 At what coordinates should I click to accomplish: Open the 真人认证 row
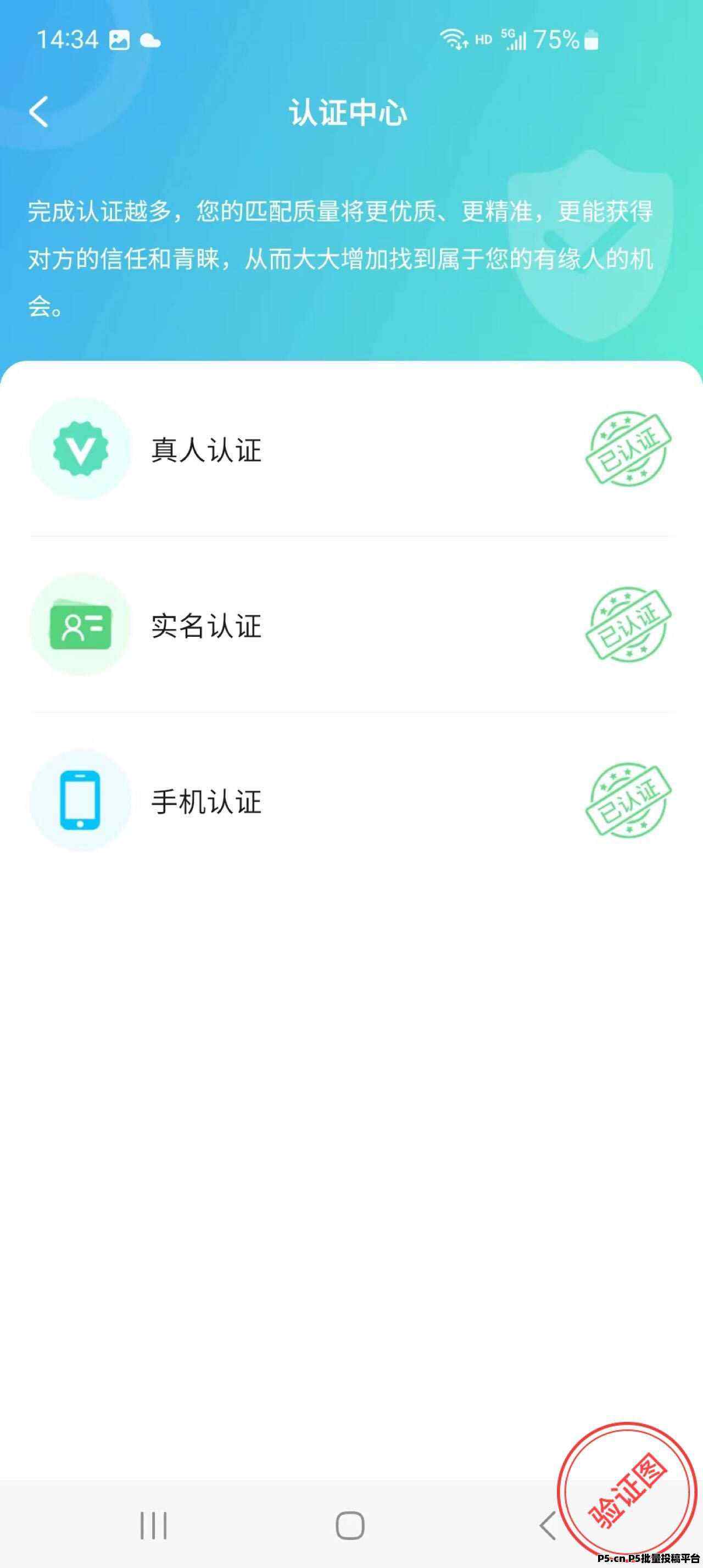click(351, 449)
